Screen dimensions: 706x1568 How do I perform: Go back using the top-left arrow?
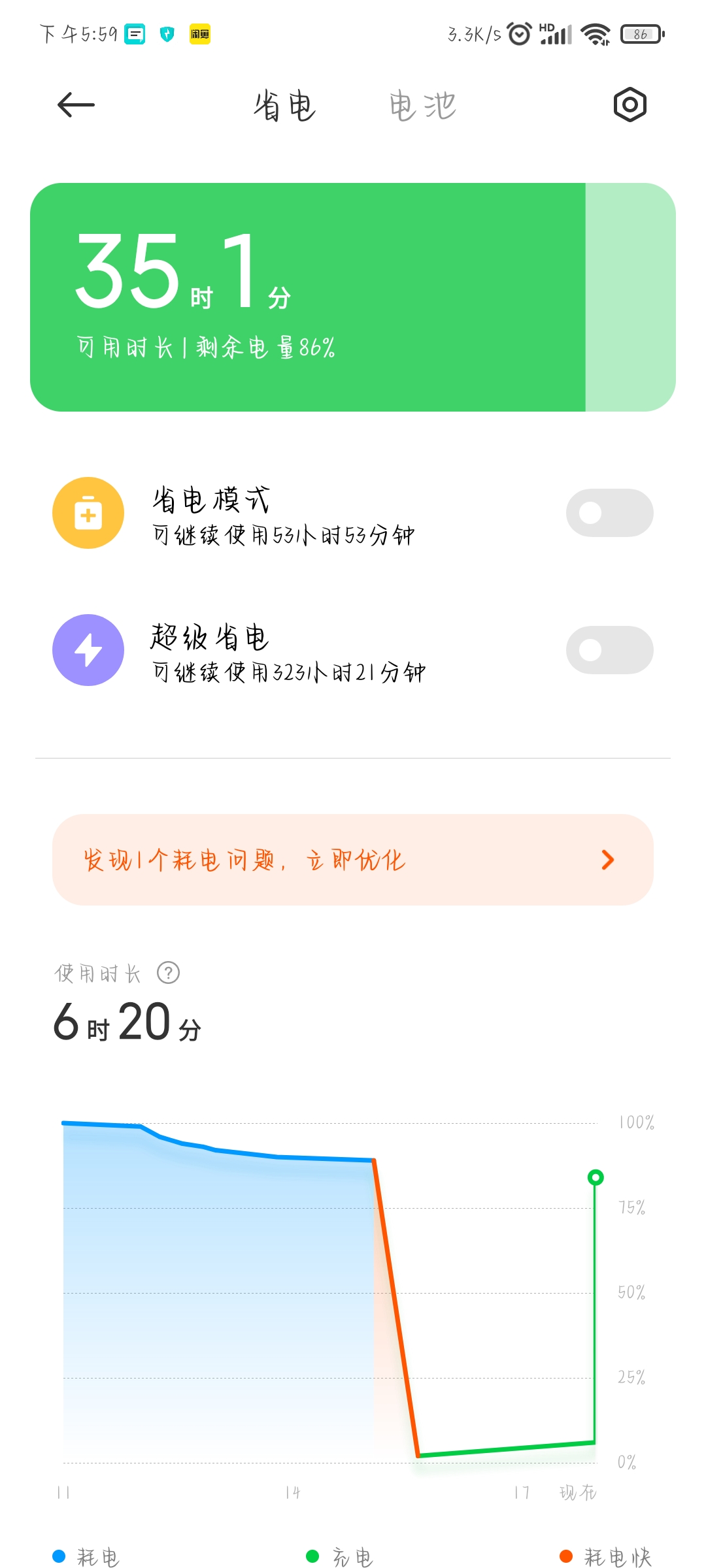[x=76, y=105]
